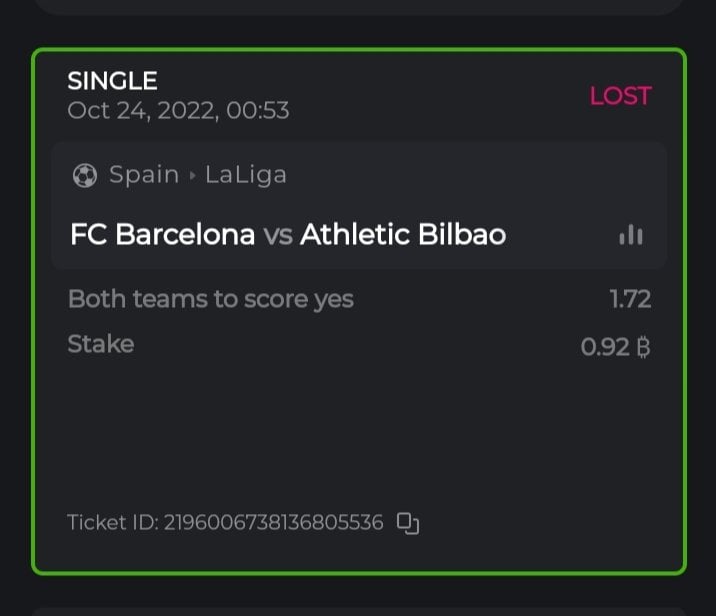Copy the ticket ID
Image resolution: width=716 pixels, height=616 pixels.
coord(407,522)
